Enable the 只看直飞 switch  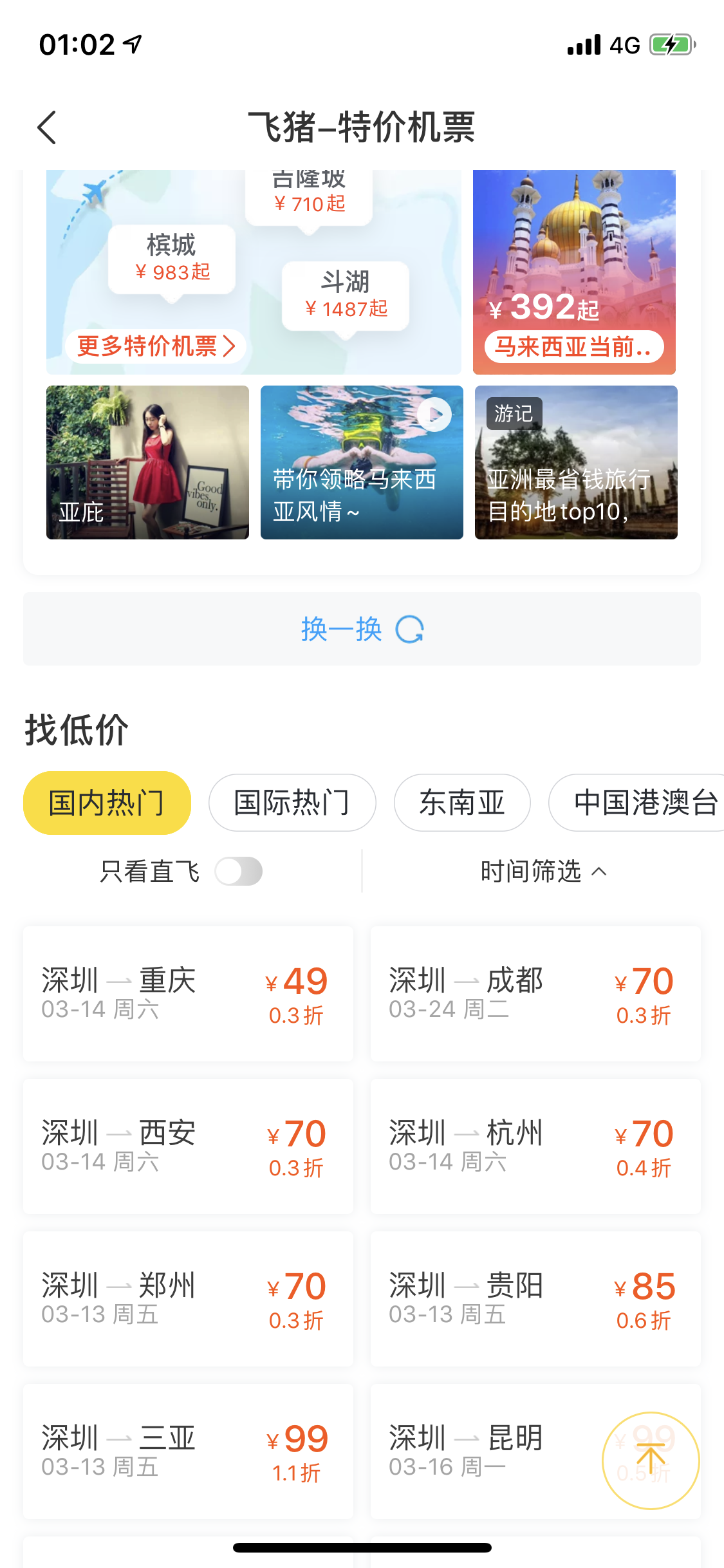point(238,872)
